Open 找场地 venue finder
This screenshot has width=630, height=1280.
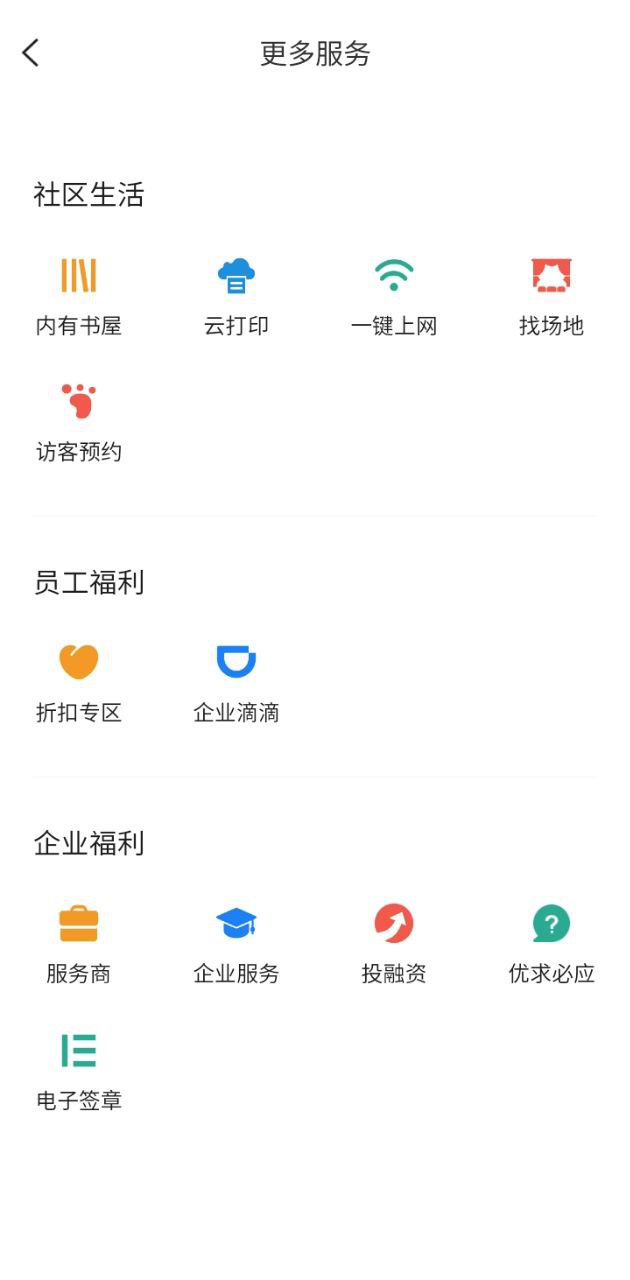pyautogui.click(x=551, y=297)
